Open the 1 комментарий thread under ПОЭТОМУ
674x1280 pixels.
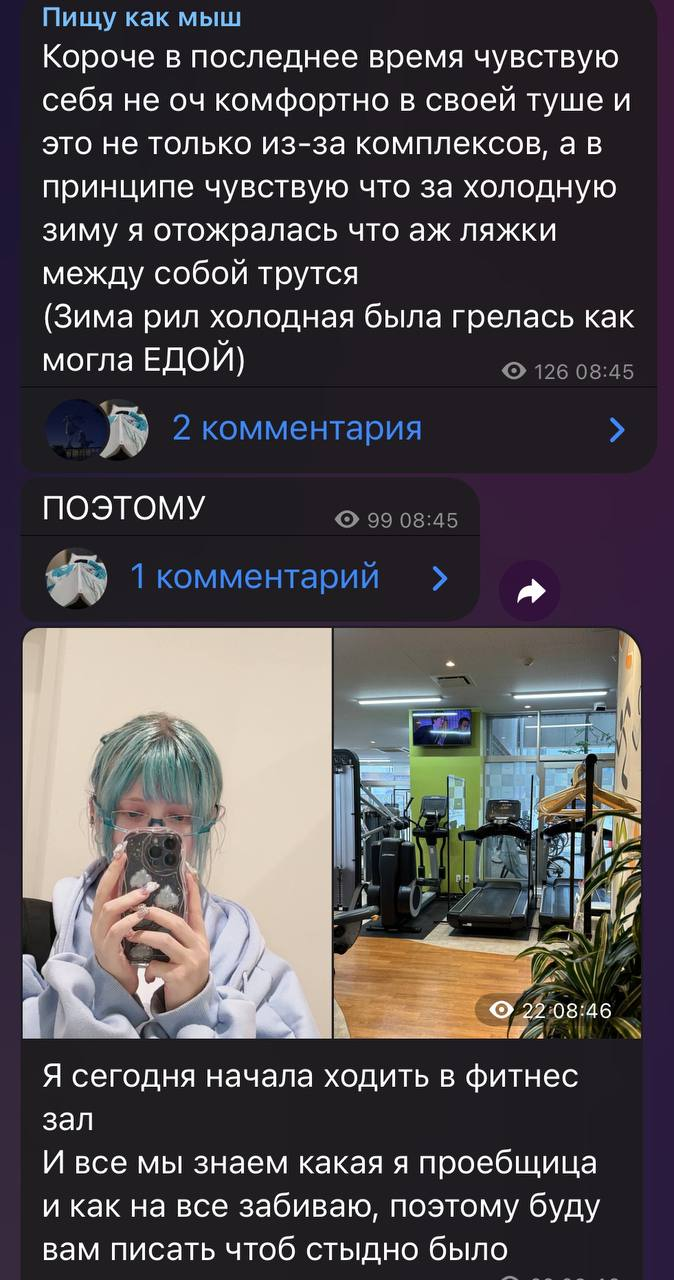(x=255, y=577)
